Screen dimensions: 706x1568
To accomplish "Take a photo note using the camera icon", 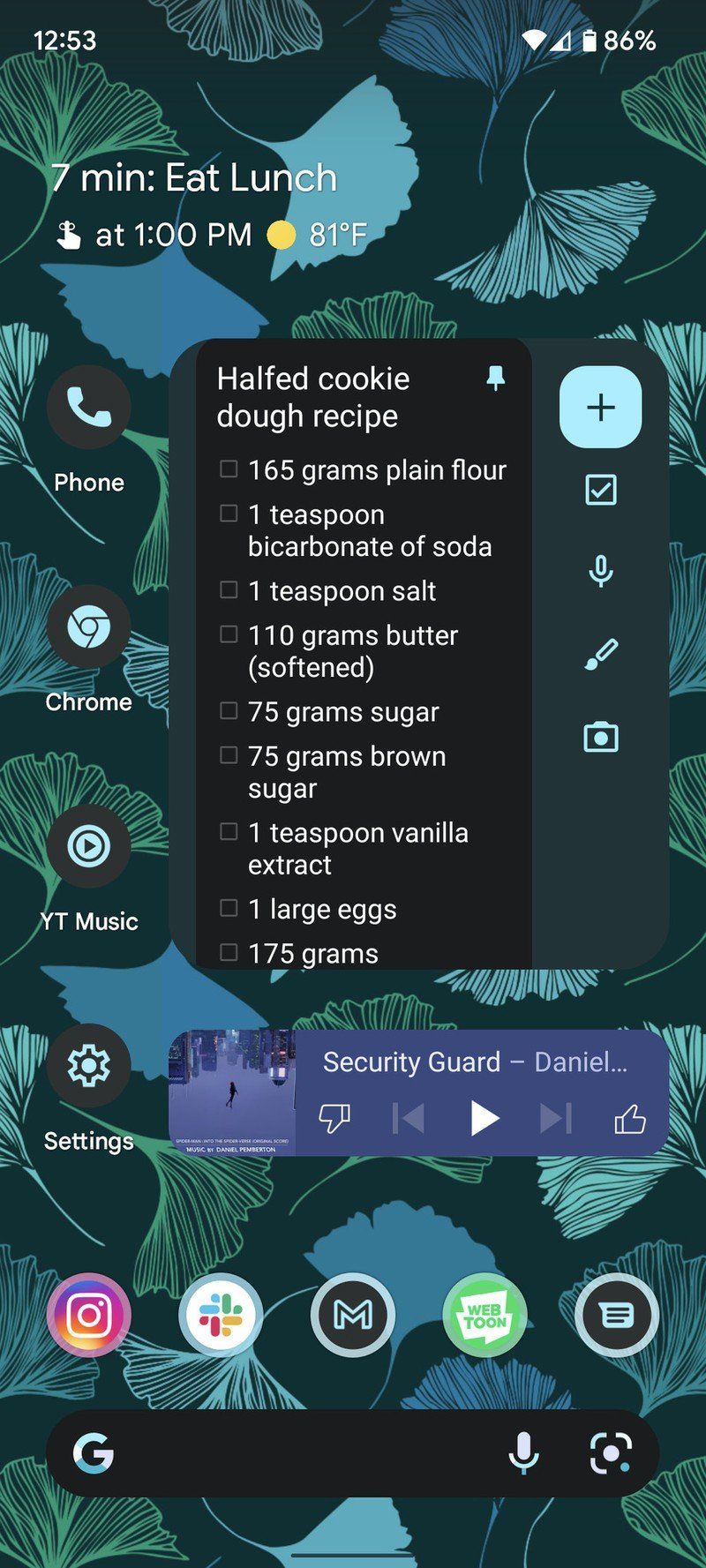I will 601,738.
